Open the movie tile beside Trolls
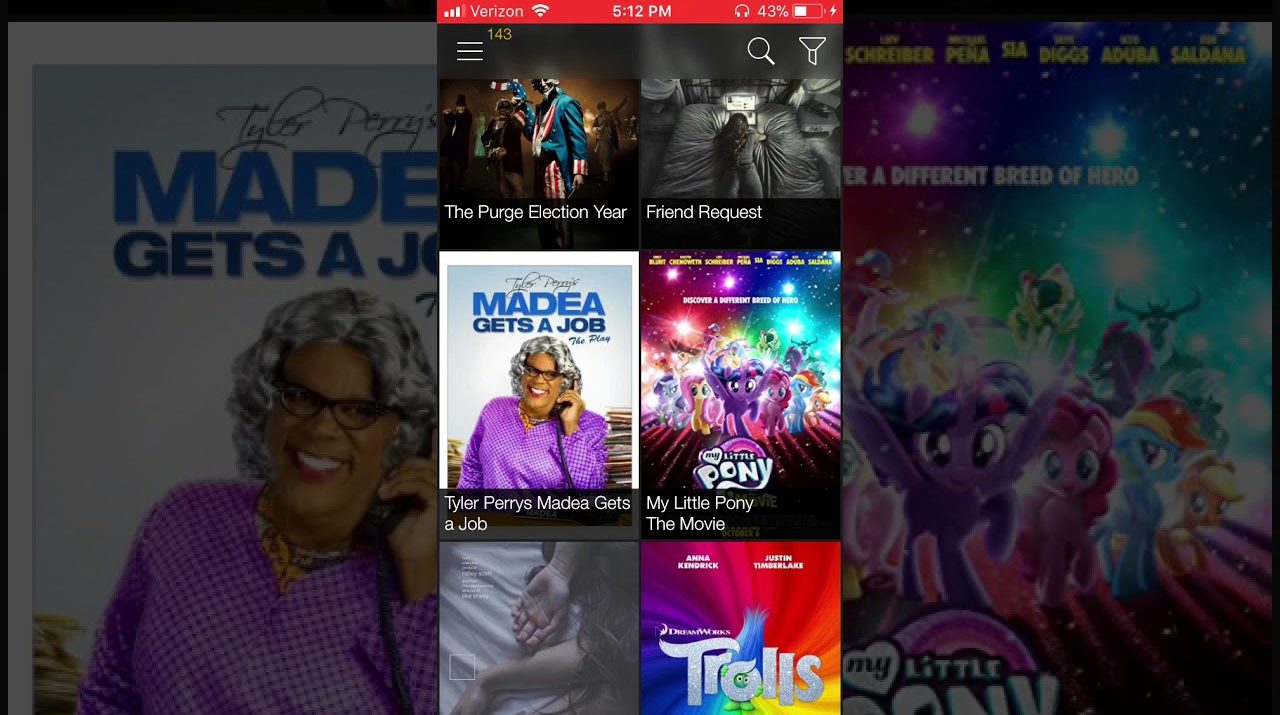This screenshot has height=715, width=1280. [538, 630]
